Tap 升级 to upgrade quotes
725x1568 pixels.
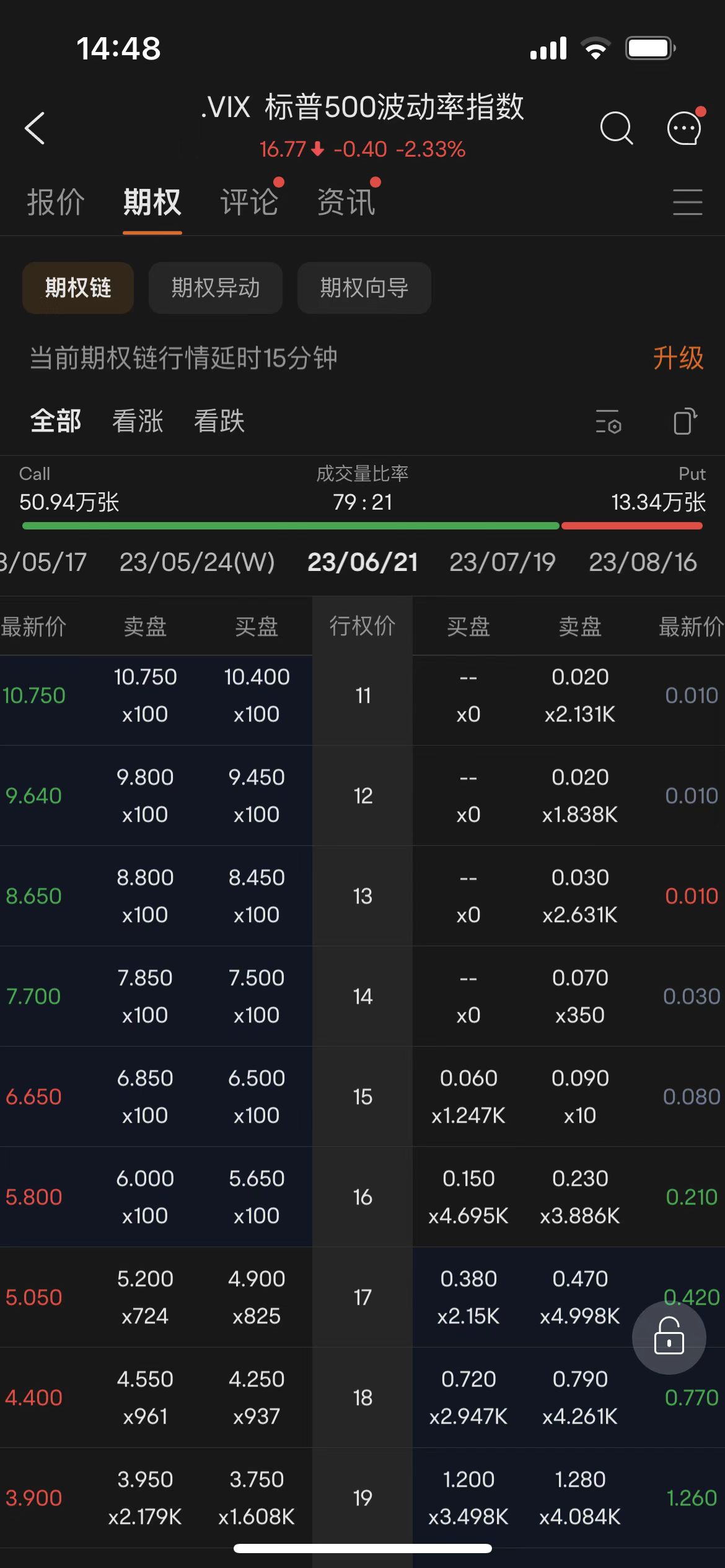(x=678, y=358)
